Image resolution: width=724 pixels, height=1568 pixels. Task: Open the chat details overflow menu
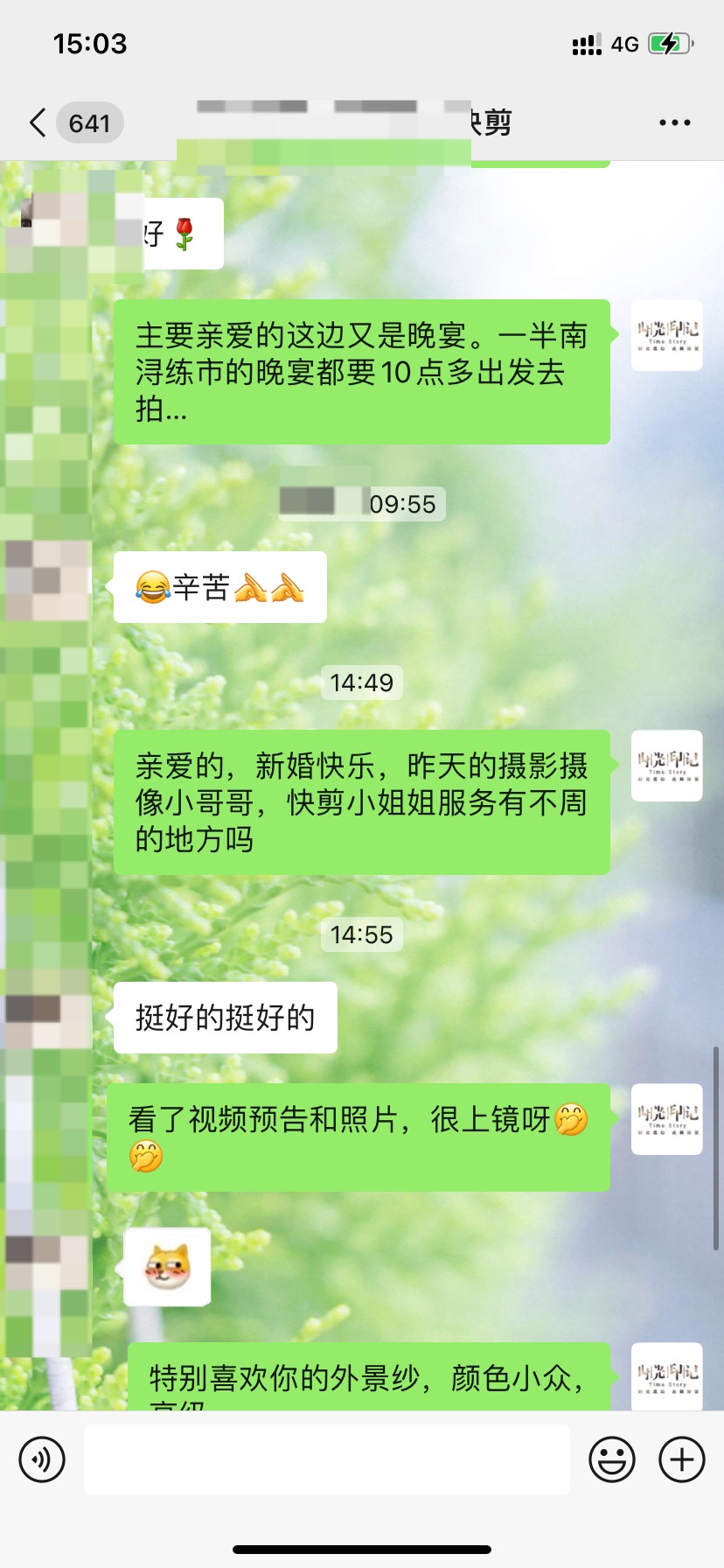[x=674, y=123]
